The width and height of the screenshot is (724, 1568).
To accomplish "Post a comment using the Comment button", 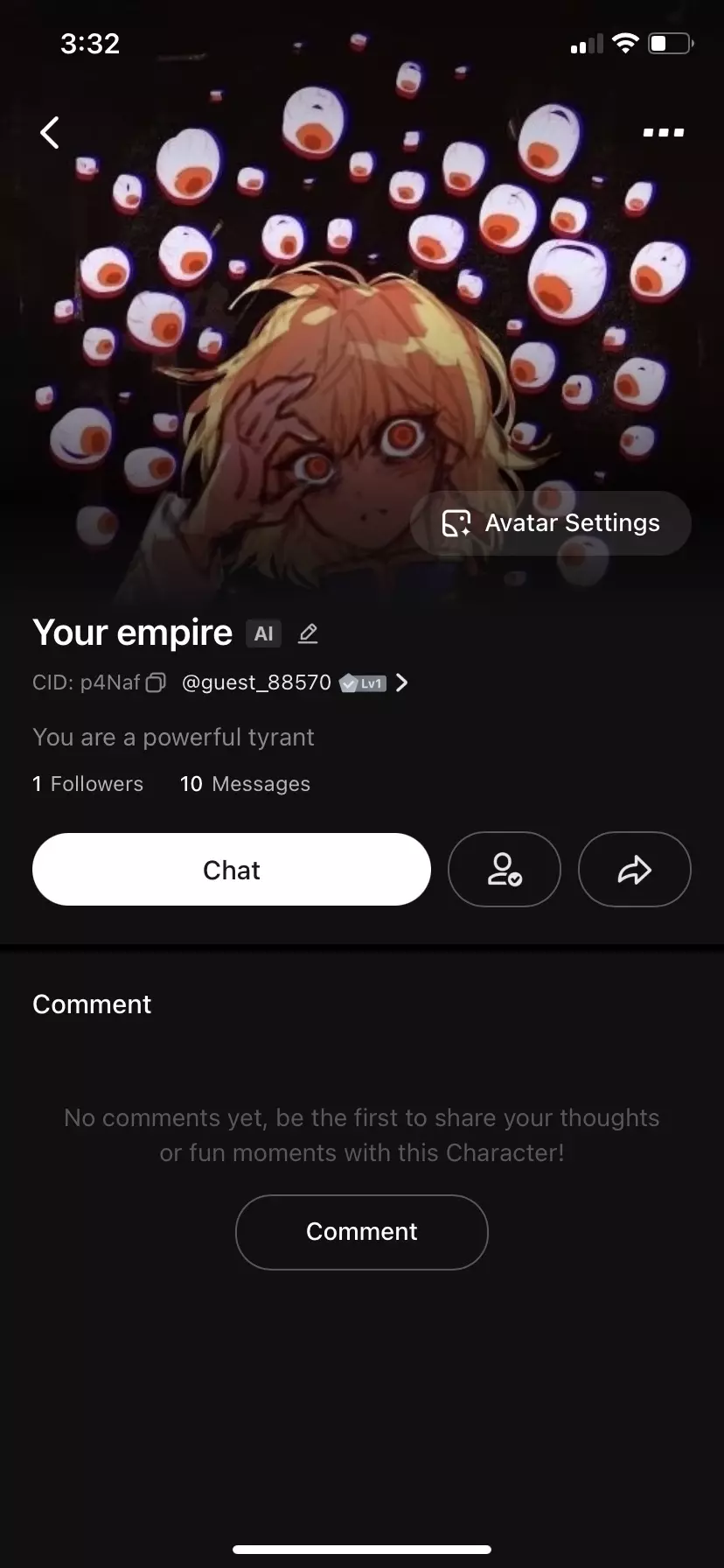I will coord(361,1231).
